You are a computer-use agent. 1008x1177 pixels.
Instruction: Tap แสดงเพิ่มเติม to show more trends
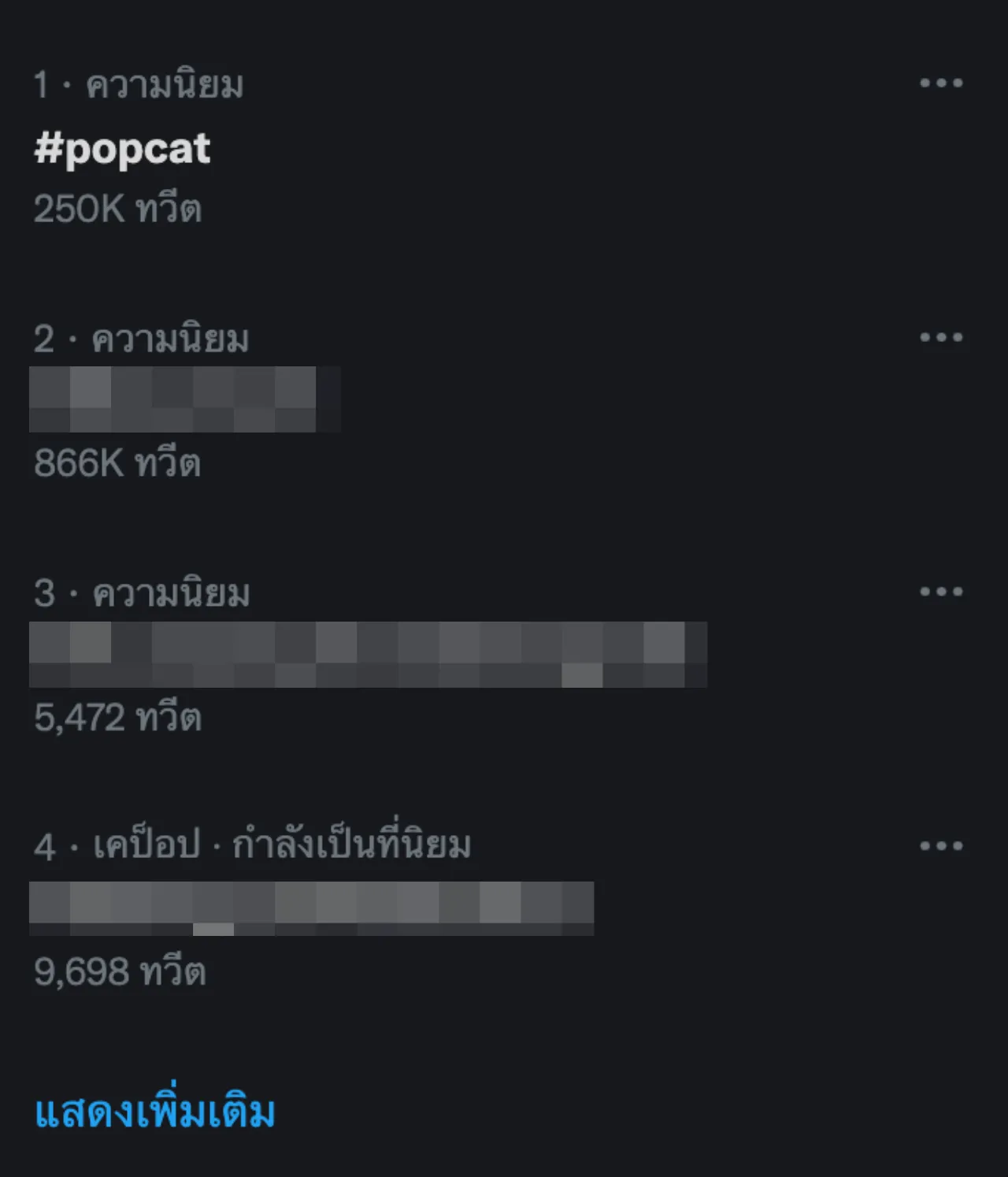[155, 1112]
